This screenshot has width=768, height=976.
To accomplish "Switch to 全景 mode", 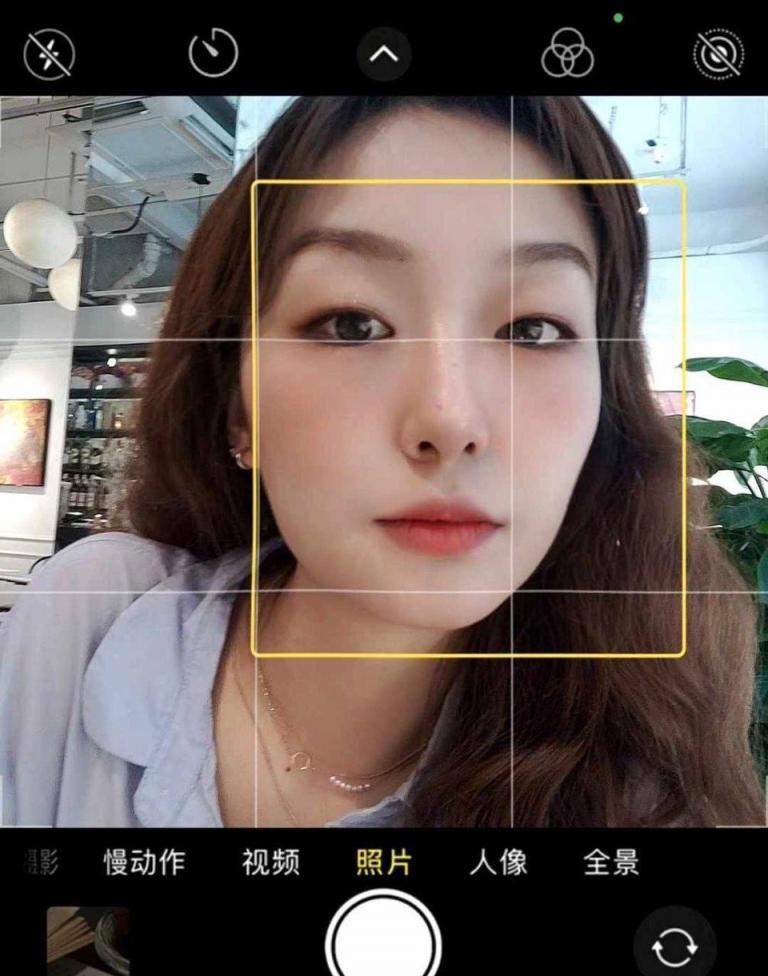I will [611, 862].
